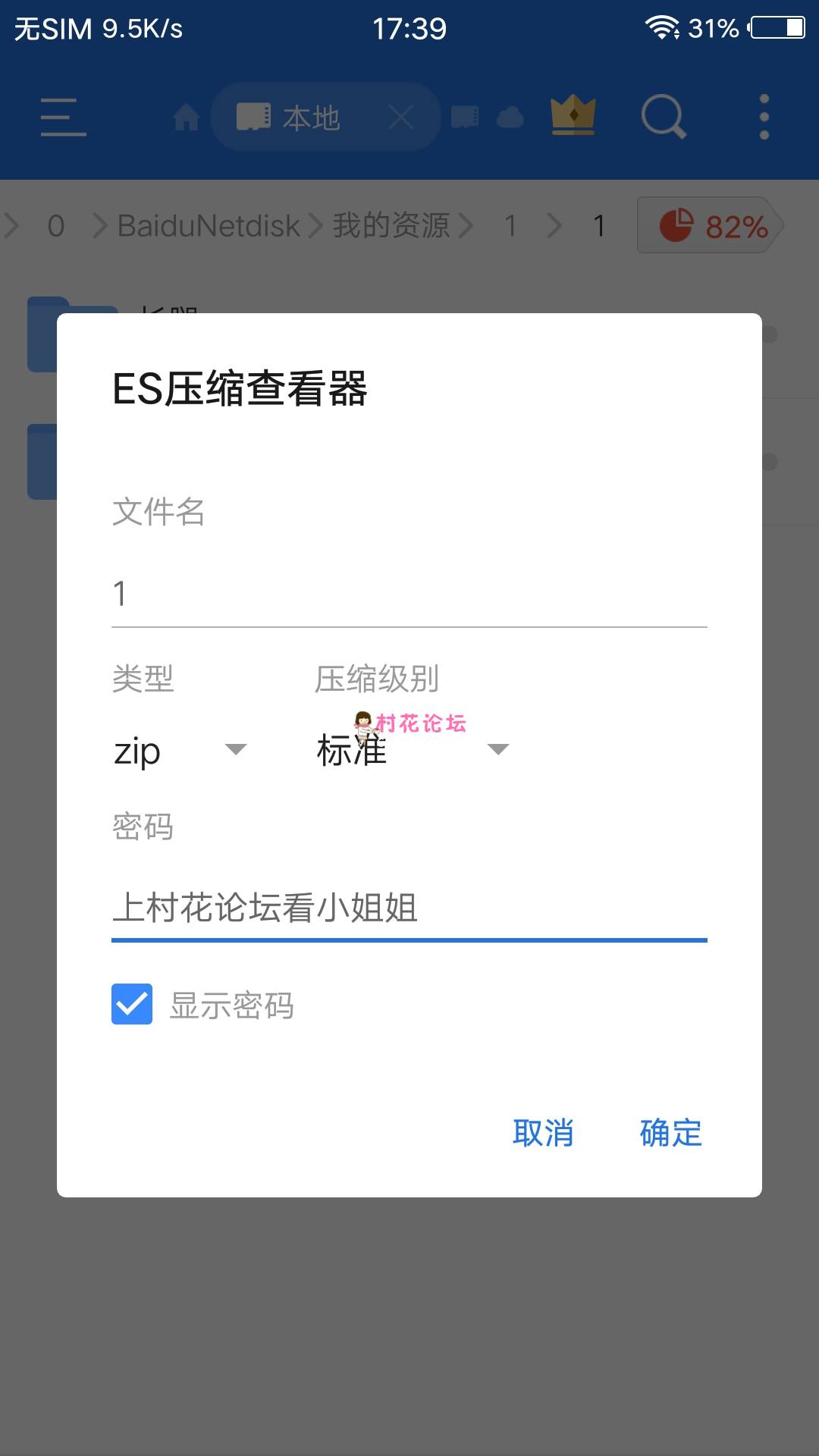Open the cloud storage icon
This screenshot has width=819, height=1456.
point(510,116)
